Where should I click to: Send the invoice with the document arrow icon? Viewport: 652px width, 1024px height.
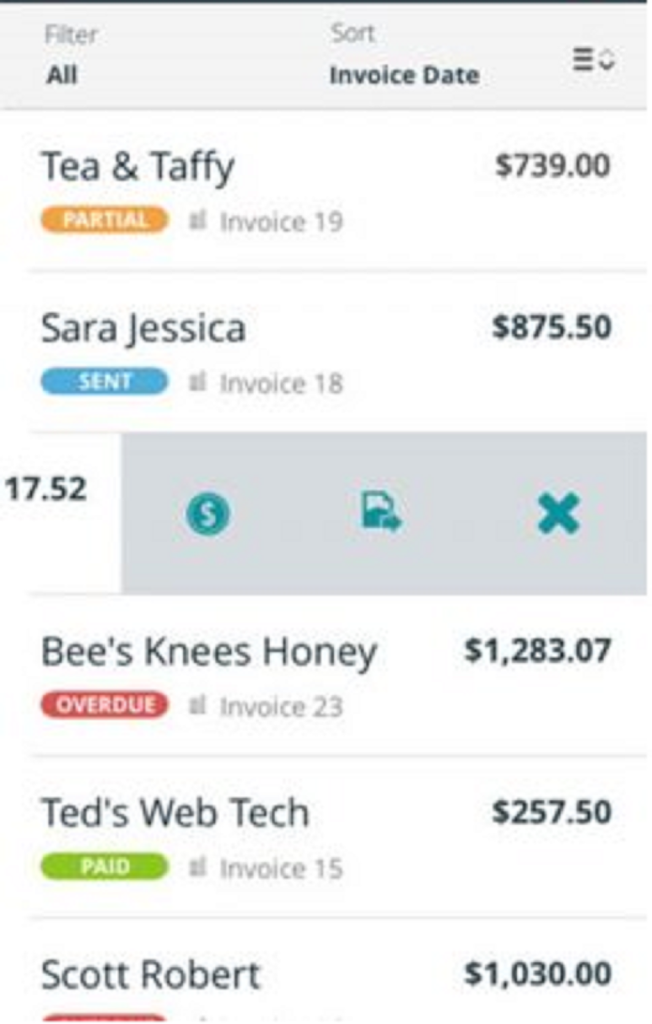click(x=382, y=512)
